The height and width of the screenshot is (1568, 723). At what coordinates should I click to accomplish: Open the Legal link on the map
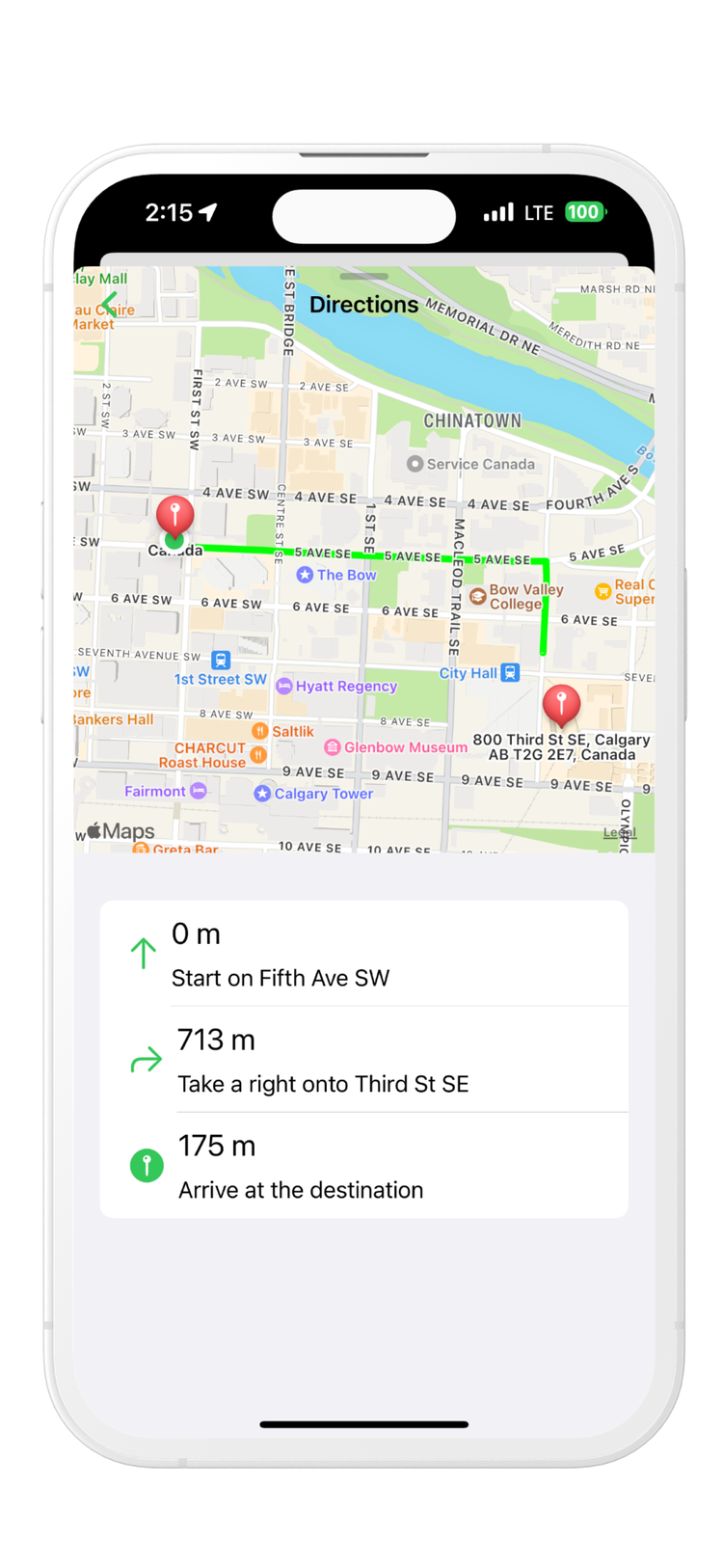coord(619,832)
